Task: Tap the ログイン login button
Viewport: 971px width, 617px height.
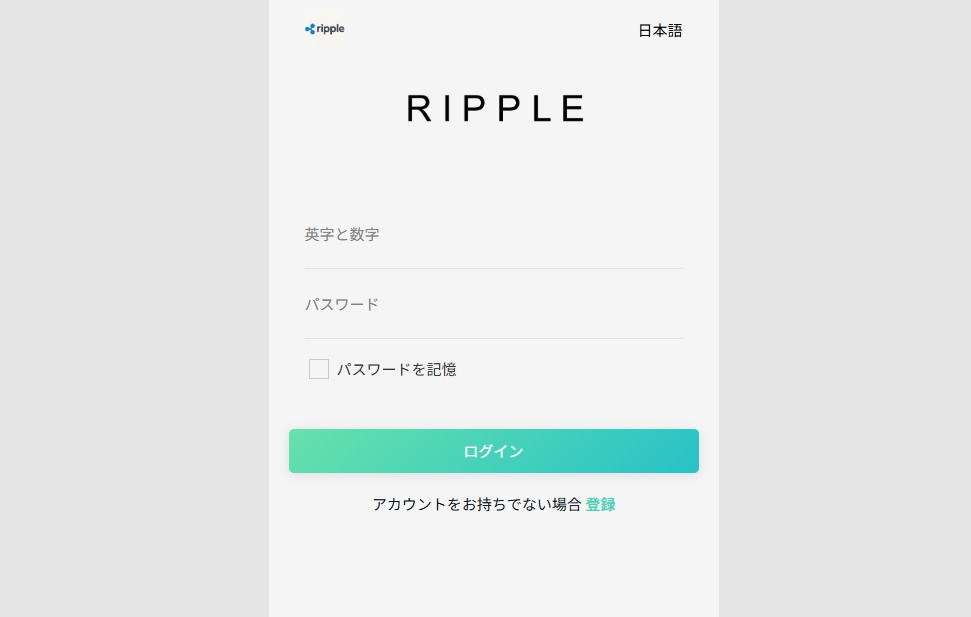Action: (493, 451)
